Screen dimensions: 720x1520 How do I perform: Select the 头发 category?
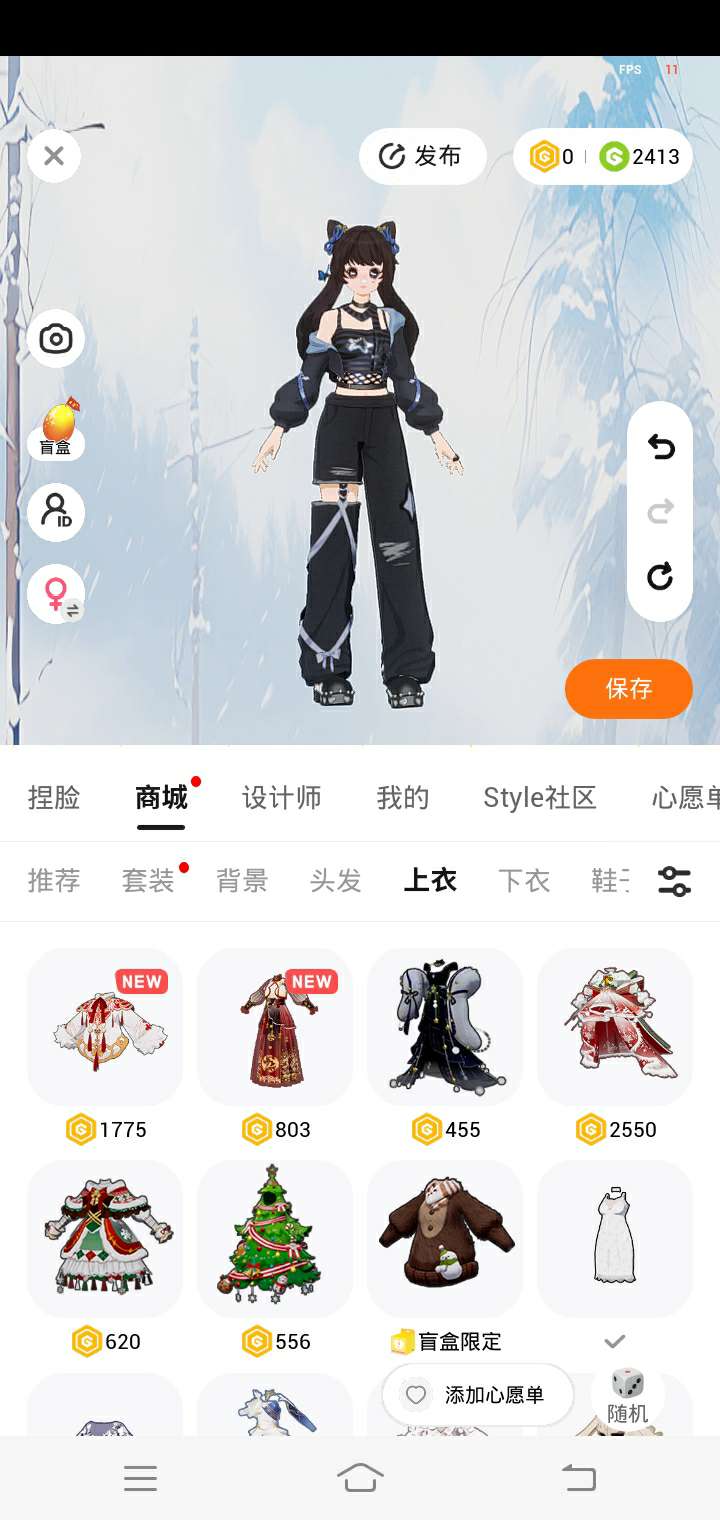pos(336,881)
